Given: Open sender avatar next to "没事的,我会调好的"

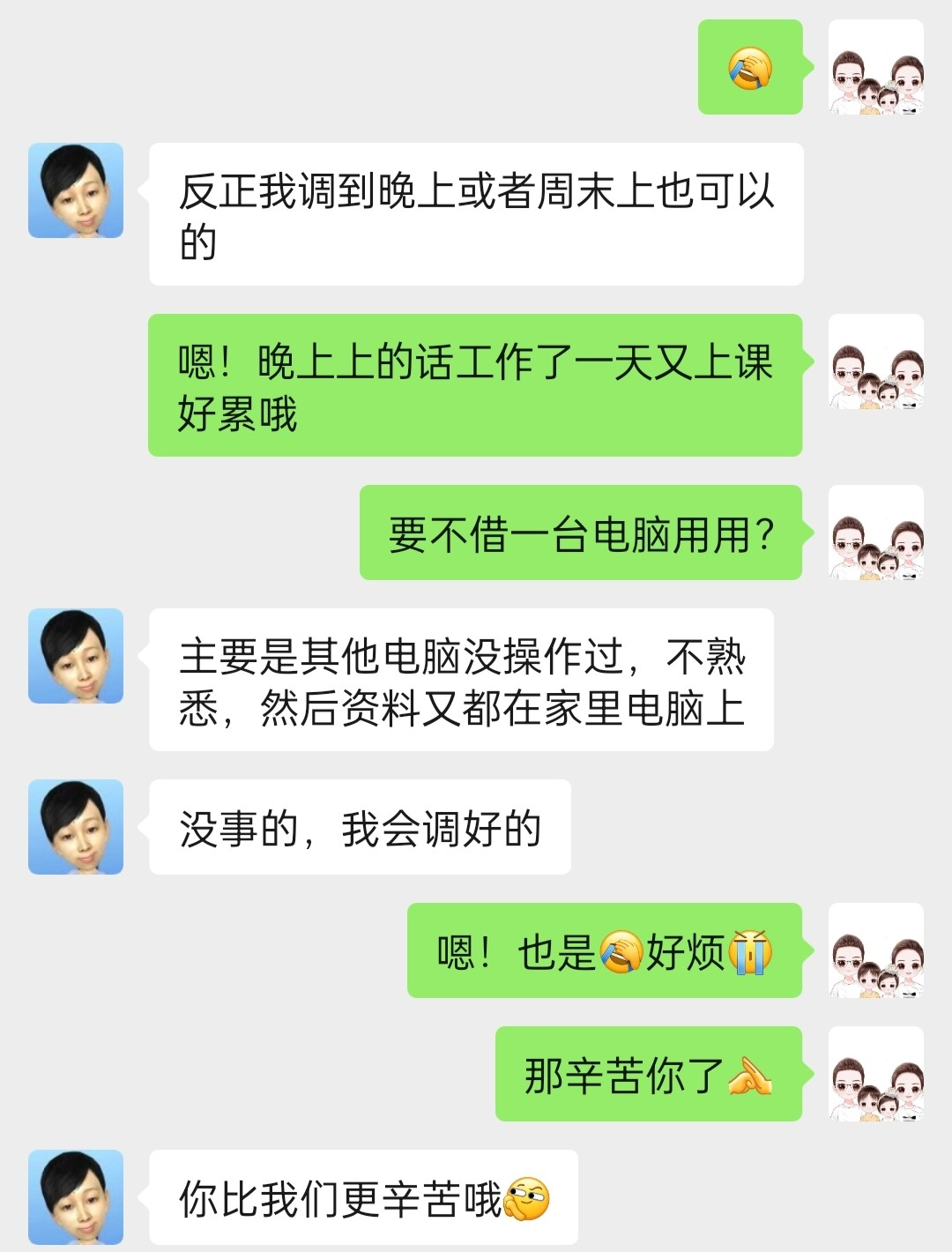Looking at the screenshot, I should [x=76, y=827].
